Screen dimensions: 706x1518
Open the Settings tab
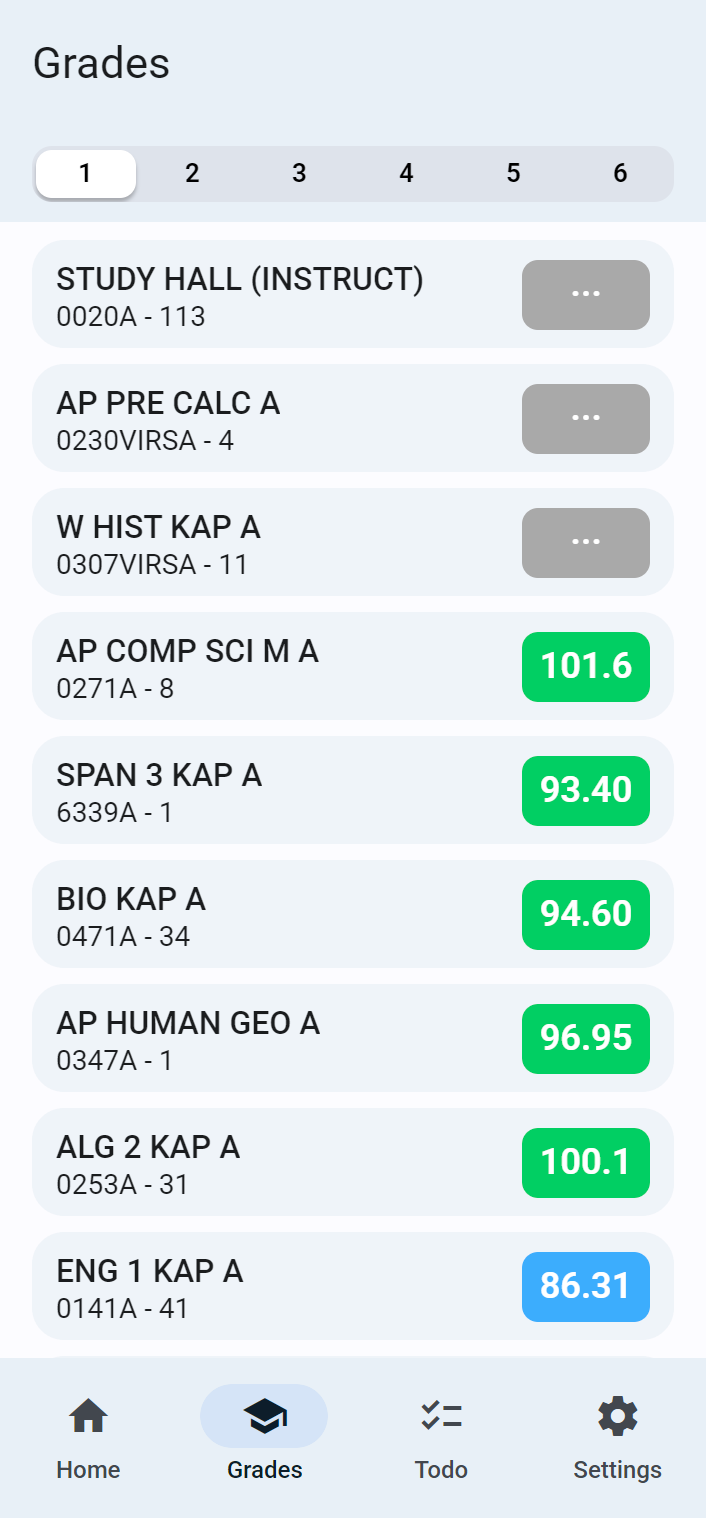point(617,1437)
